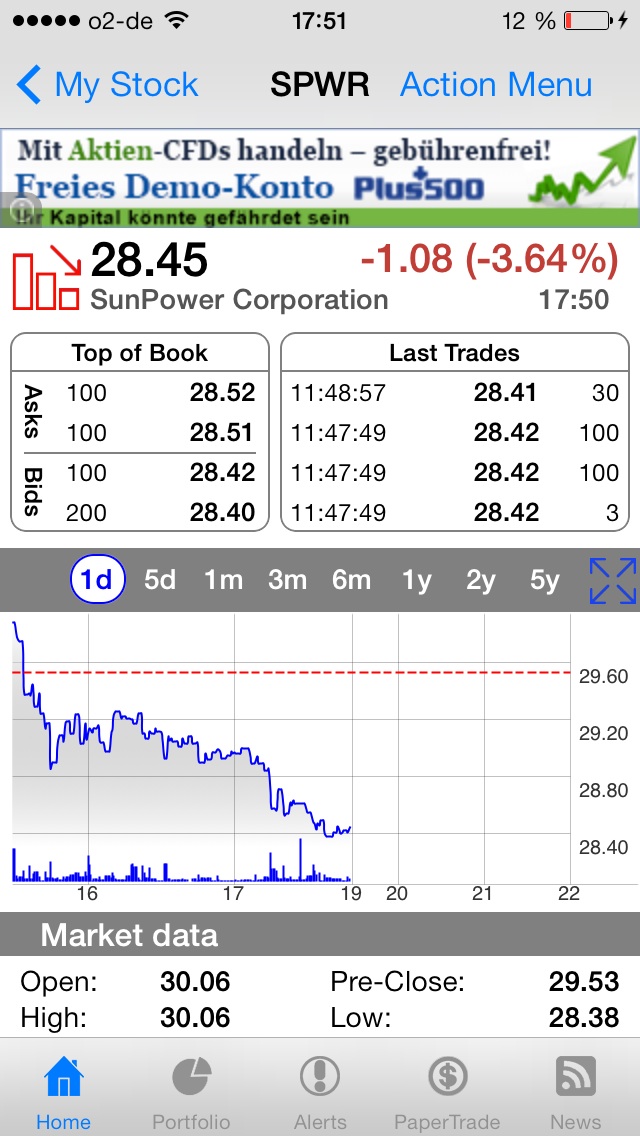Screen dimensions: 640x1136
Task: Select the 1d chart range
Action: (x=97, y=581)
